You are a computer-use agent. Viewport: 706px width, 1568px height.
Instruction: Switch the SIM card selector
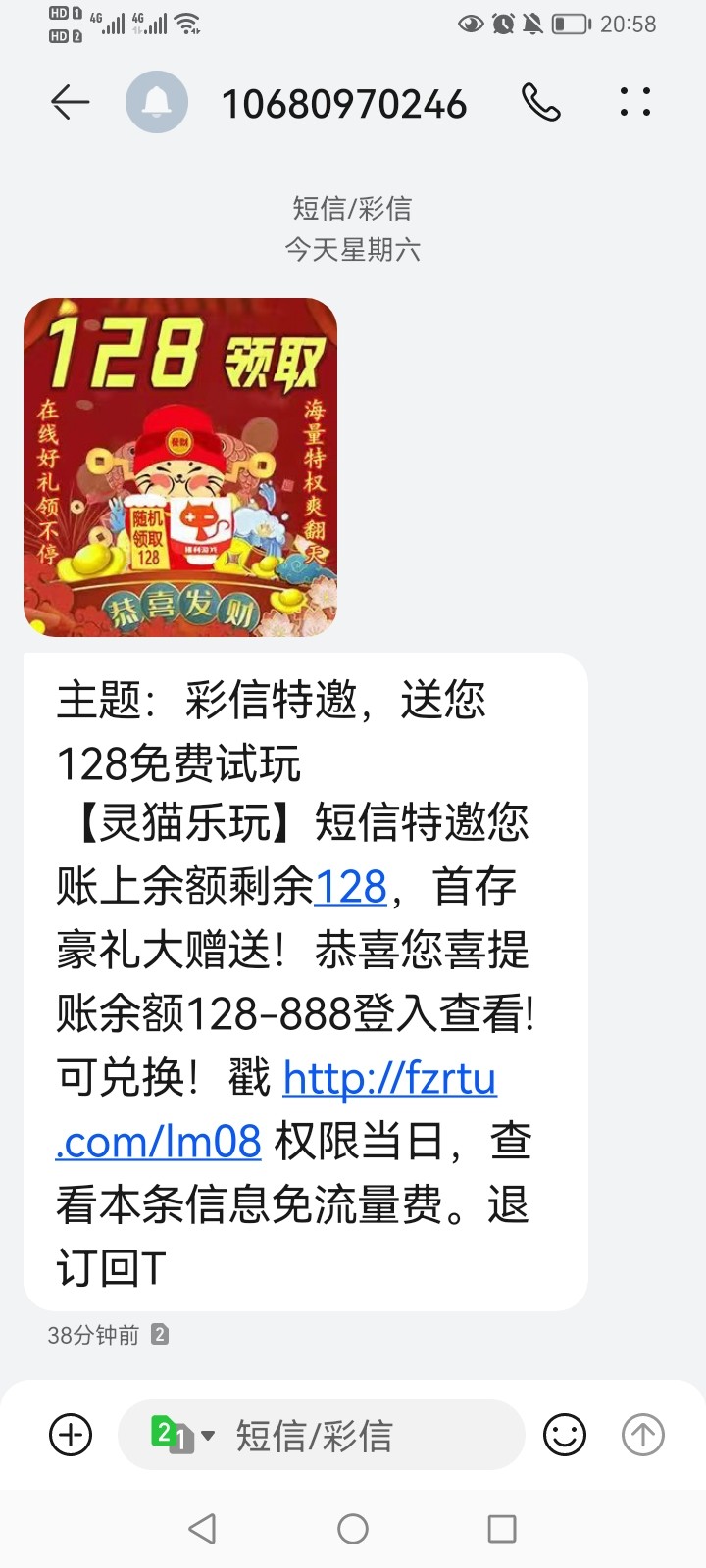181,1436
